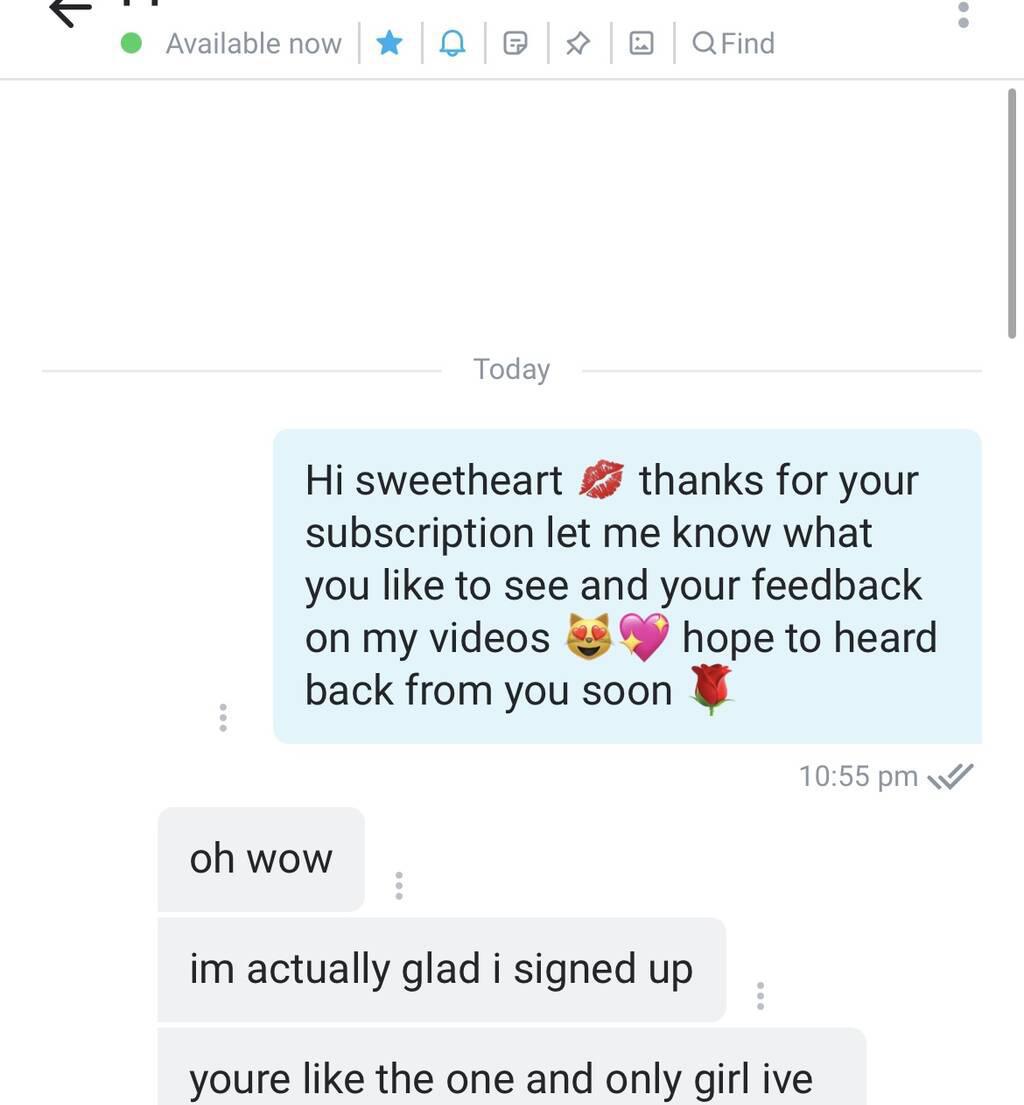Tap the star icon to favorite this user
Screen dimensions: 1024x1105
pos(389,43)
